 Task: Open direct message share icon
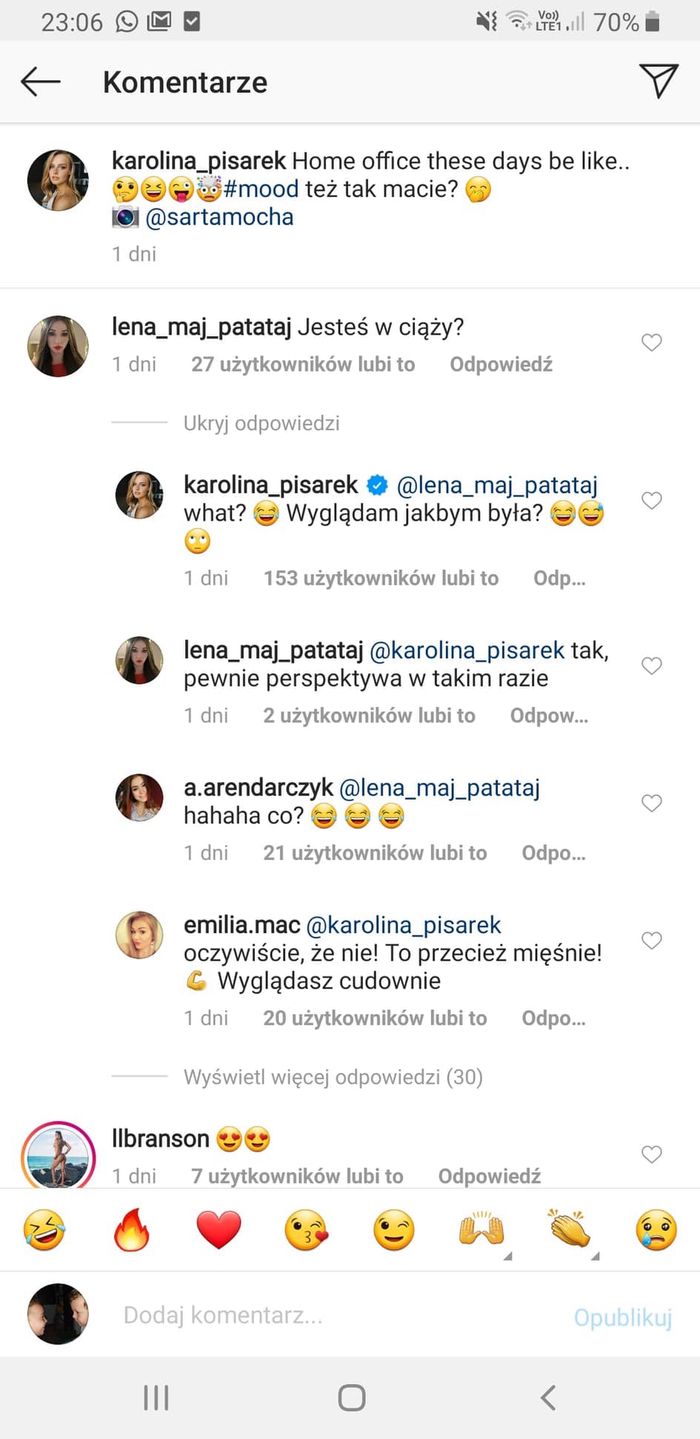pyautogui.click(x=658, y=81)
